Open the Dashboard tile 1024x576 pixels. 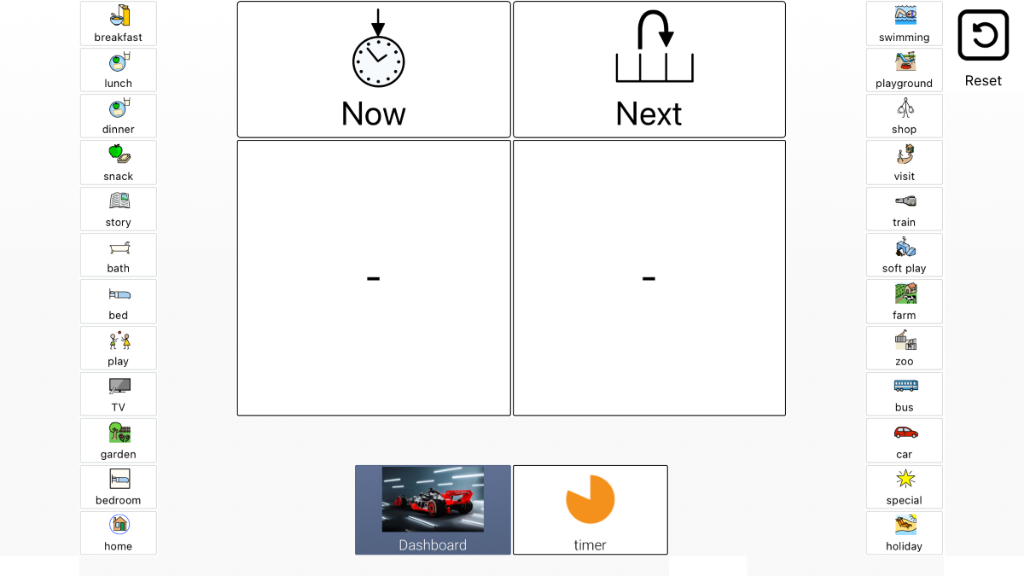[432, 509]
